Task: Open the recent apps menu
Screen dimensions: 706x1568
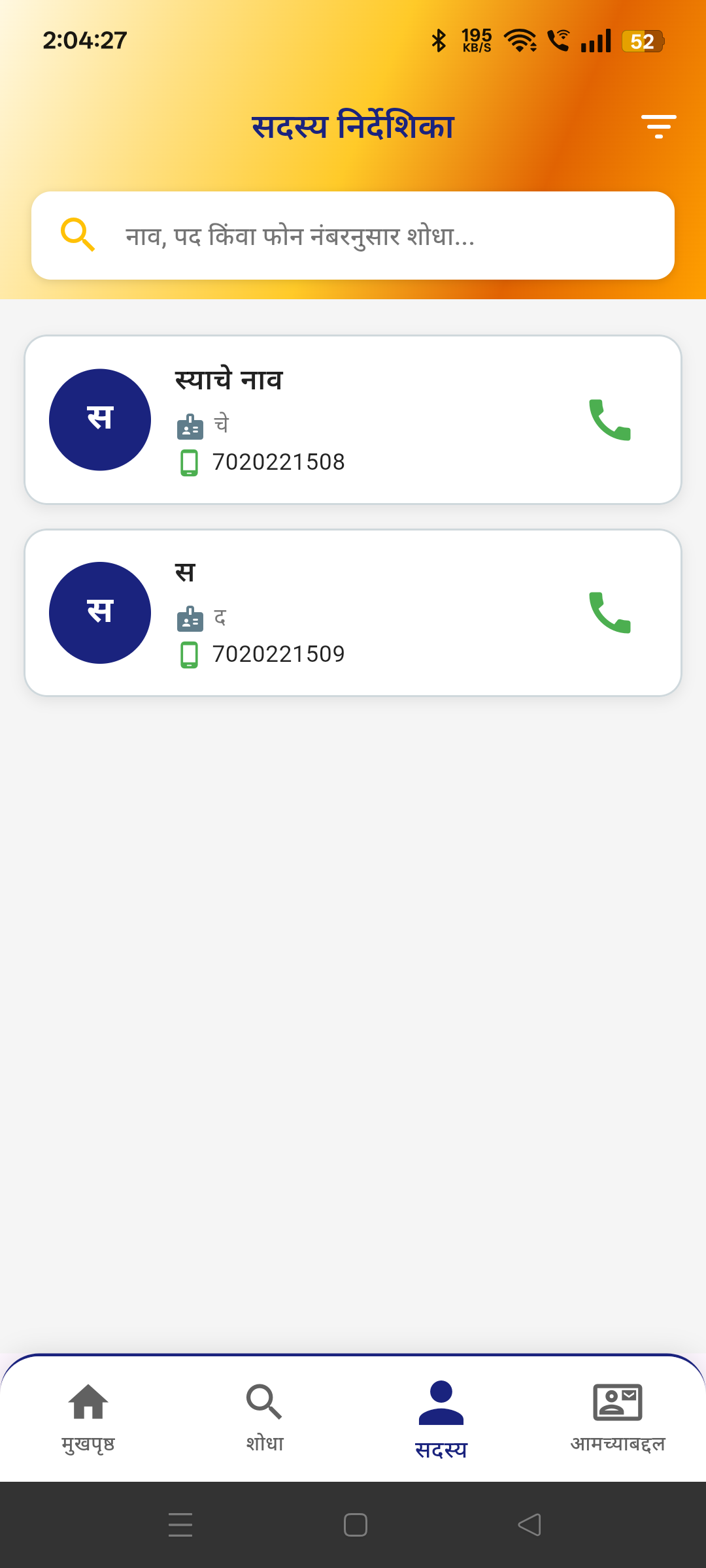Action: (180, 1525)
